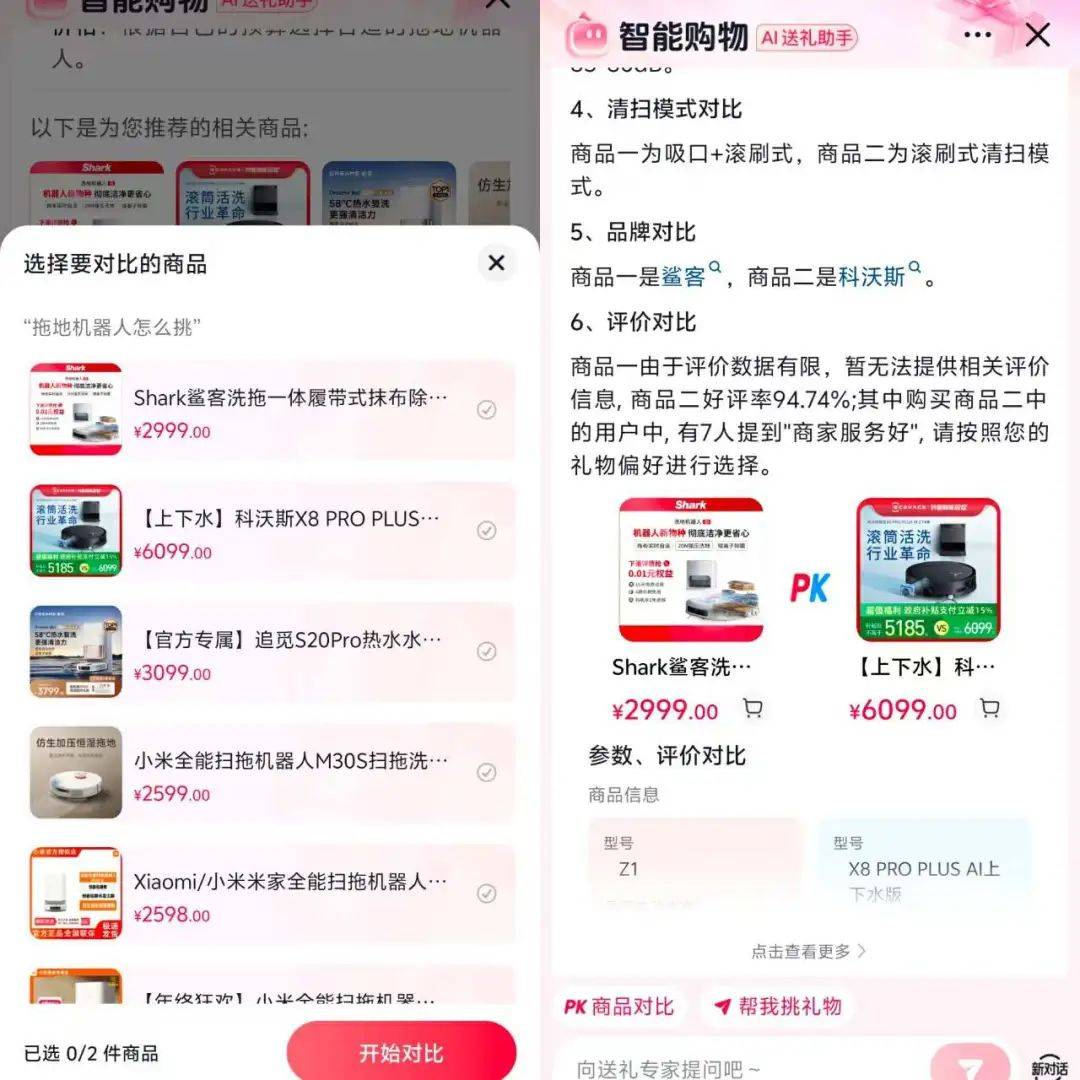The image size is (1080, 1080).
Task: Choose the 帮我挑礼物 chip
Action: (778, 1006)
